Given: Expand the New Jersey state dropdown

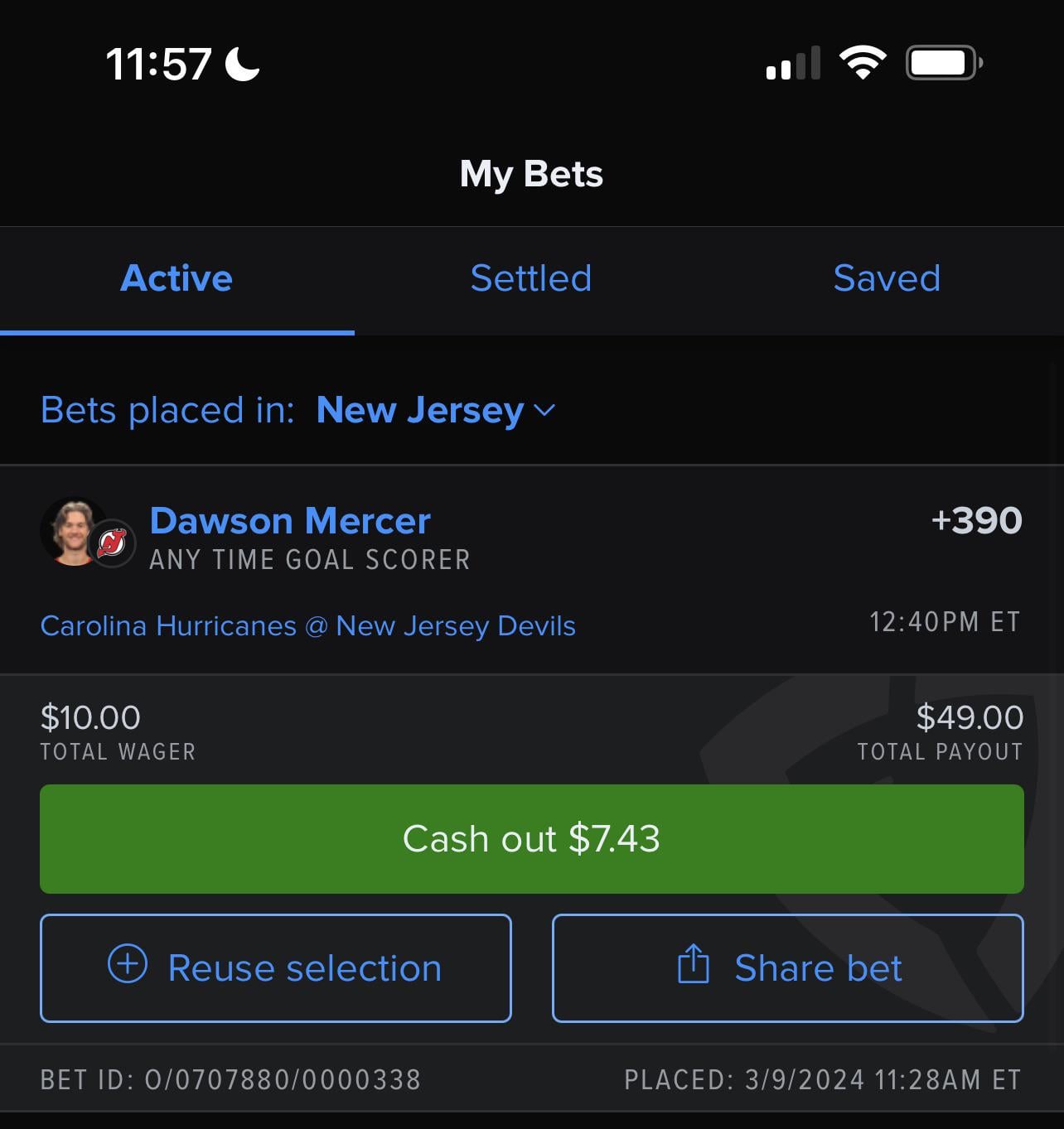Looking at the screenshot, I should (x=436, y=410).
